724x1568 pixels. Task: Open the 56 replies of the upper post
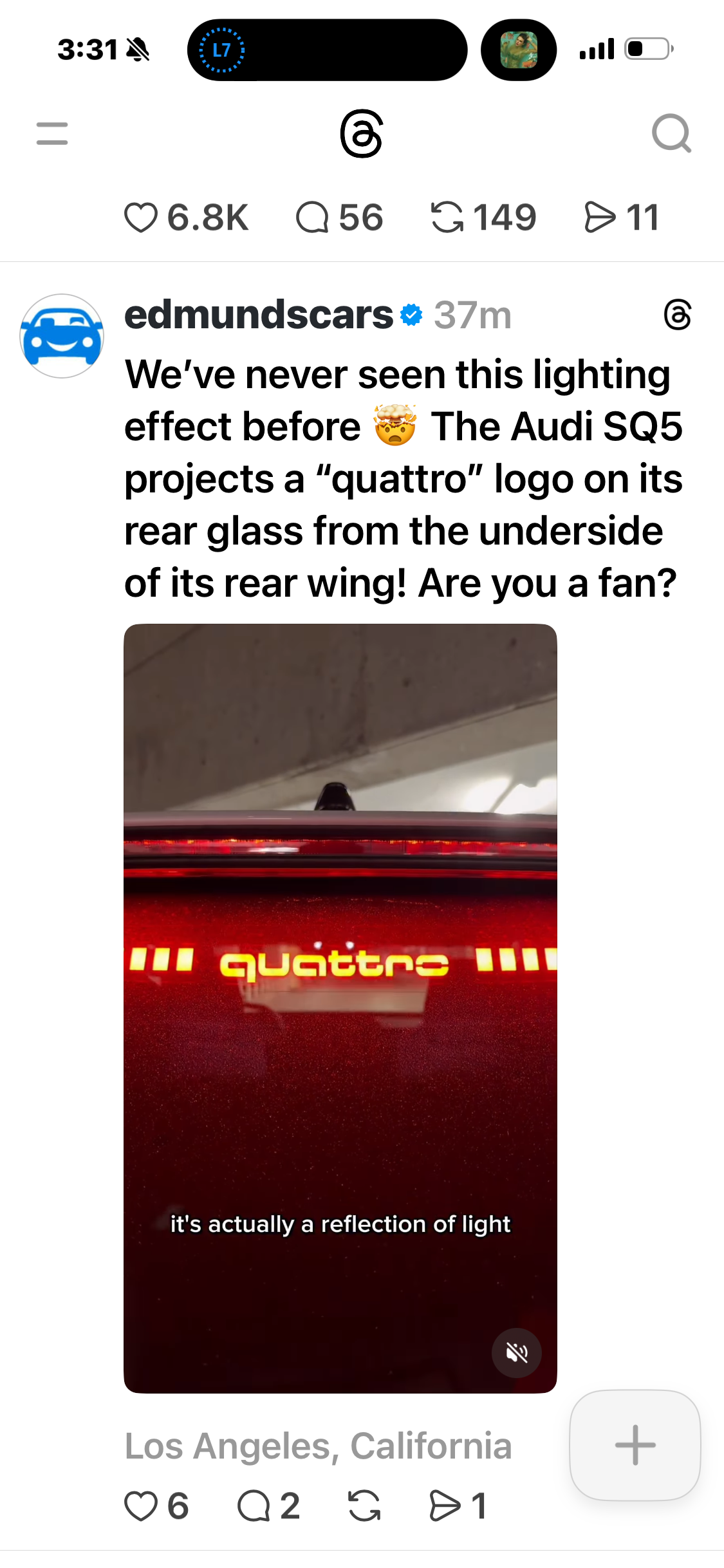313,218
